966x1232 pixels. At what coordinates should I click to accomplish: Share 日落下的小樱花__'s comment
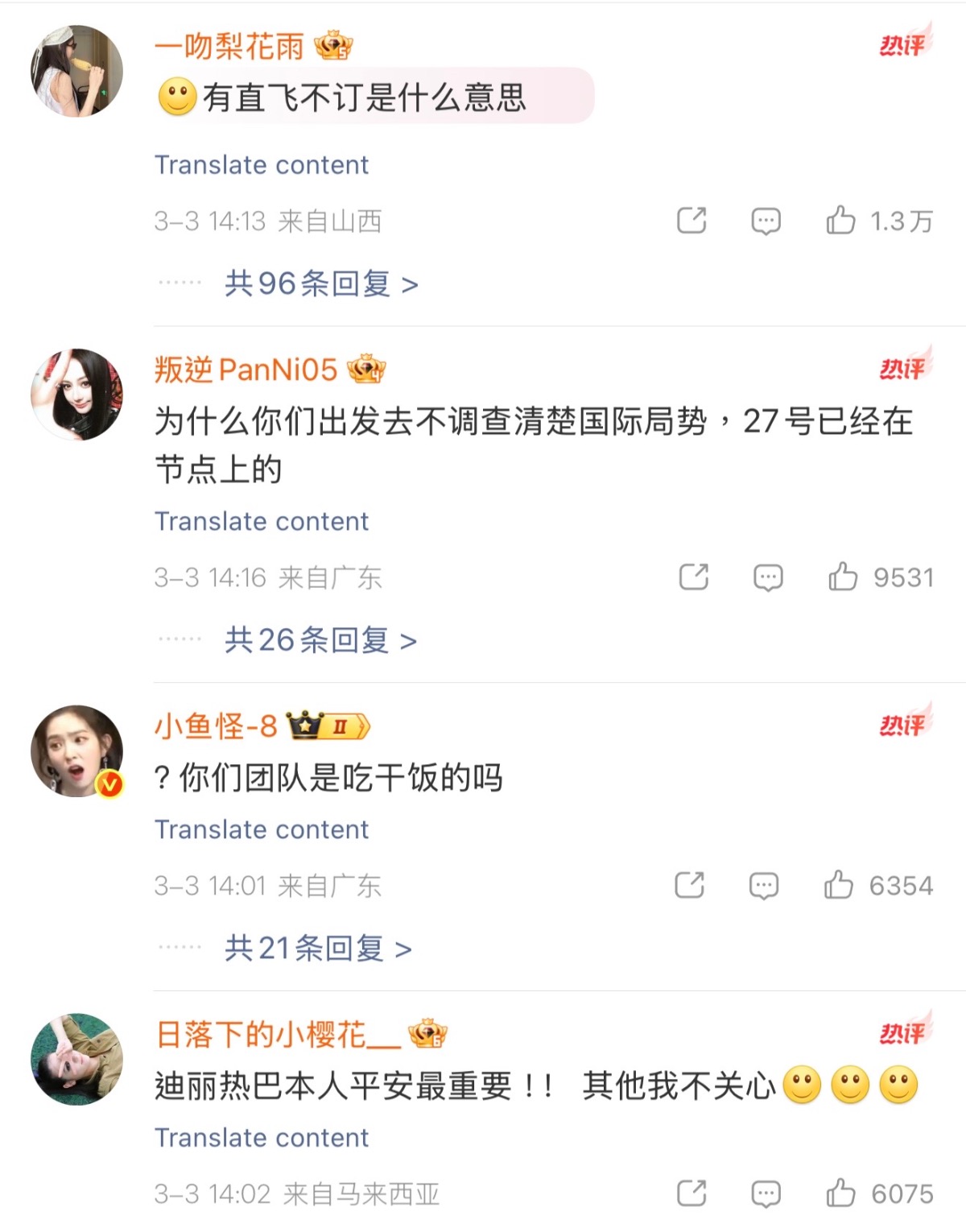click(x=691, y=1193)
